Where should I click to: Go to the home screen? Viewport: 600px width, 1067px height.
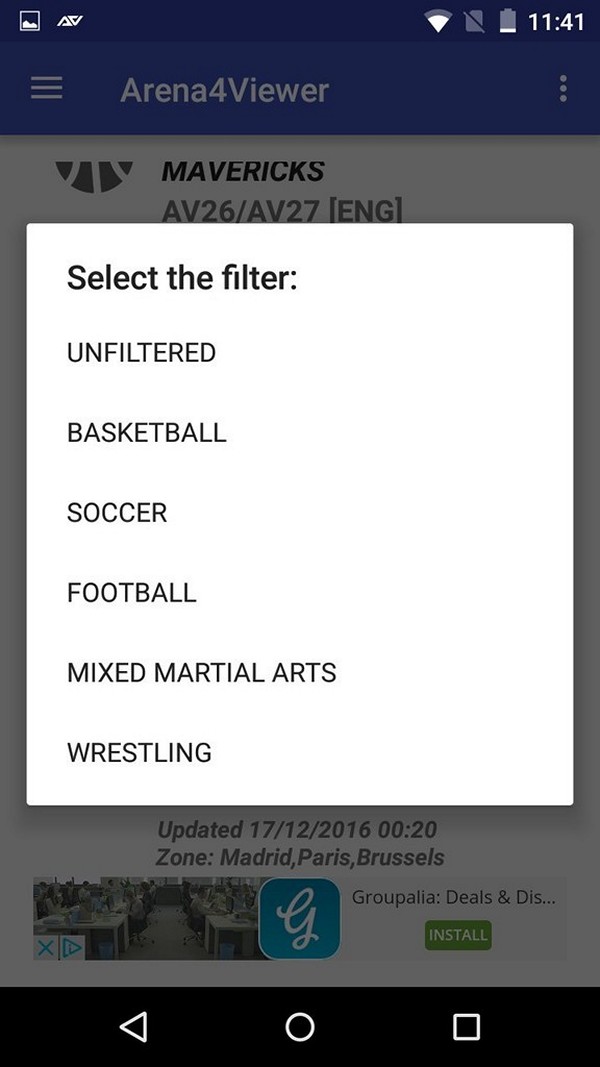pos(300,1026)
